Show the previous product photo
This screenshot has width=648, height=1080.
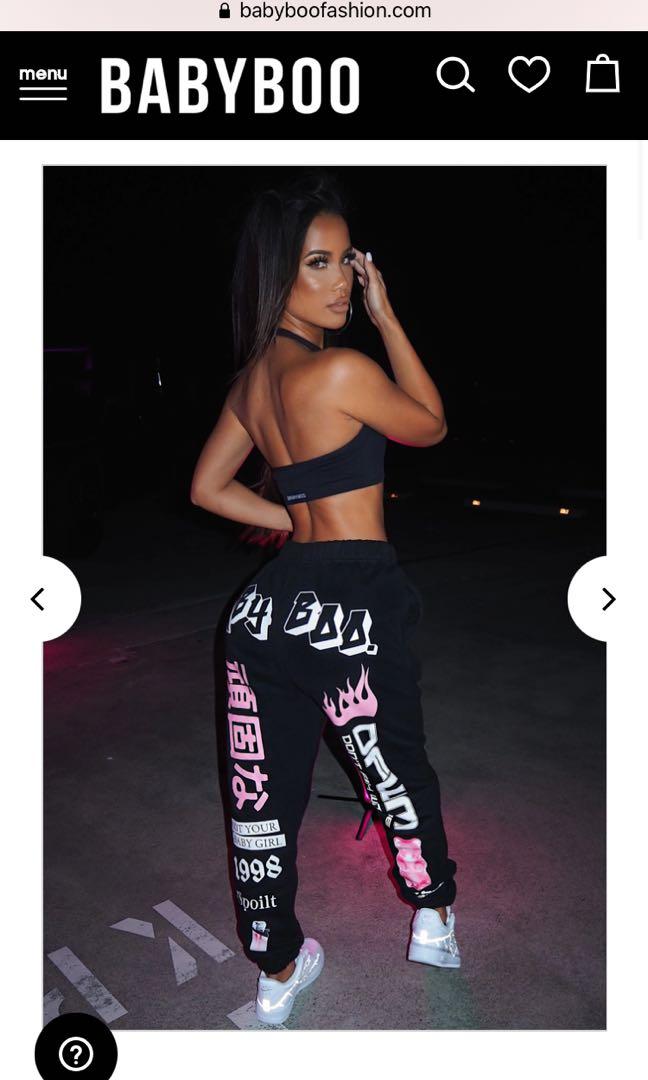pyautogui.click(x=40, y=599)
